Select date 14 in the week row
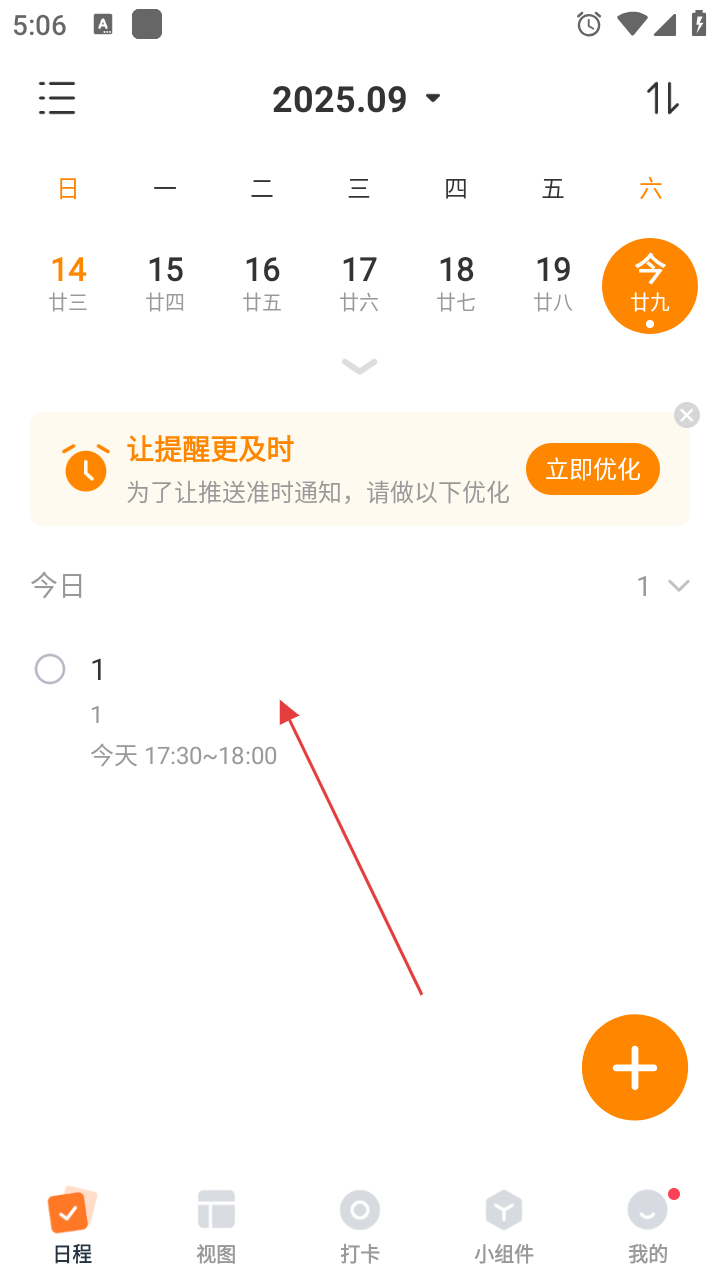 69,283
